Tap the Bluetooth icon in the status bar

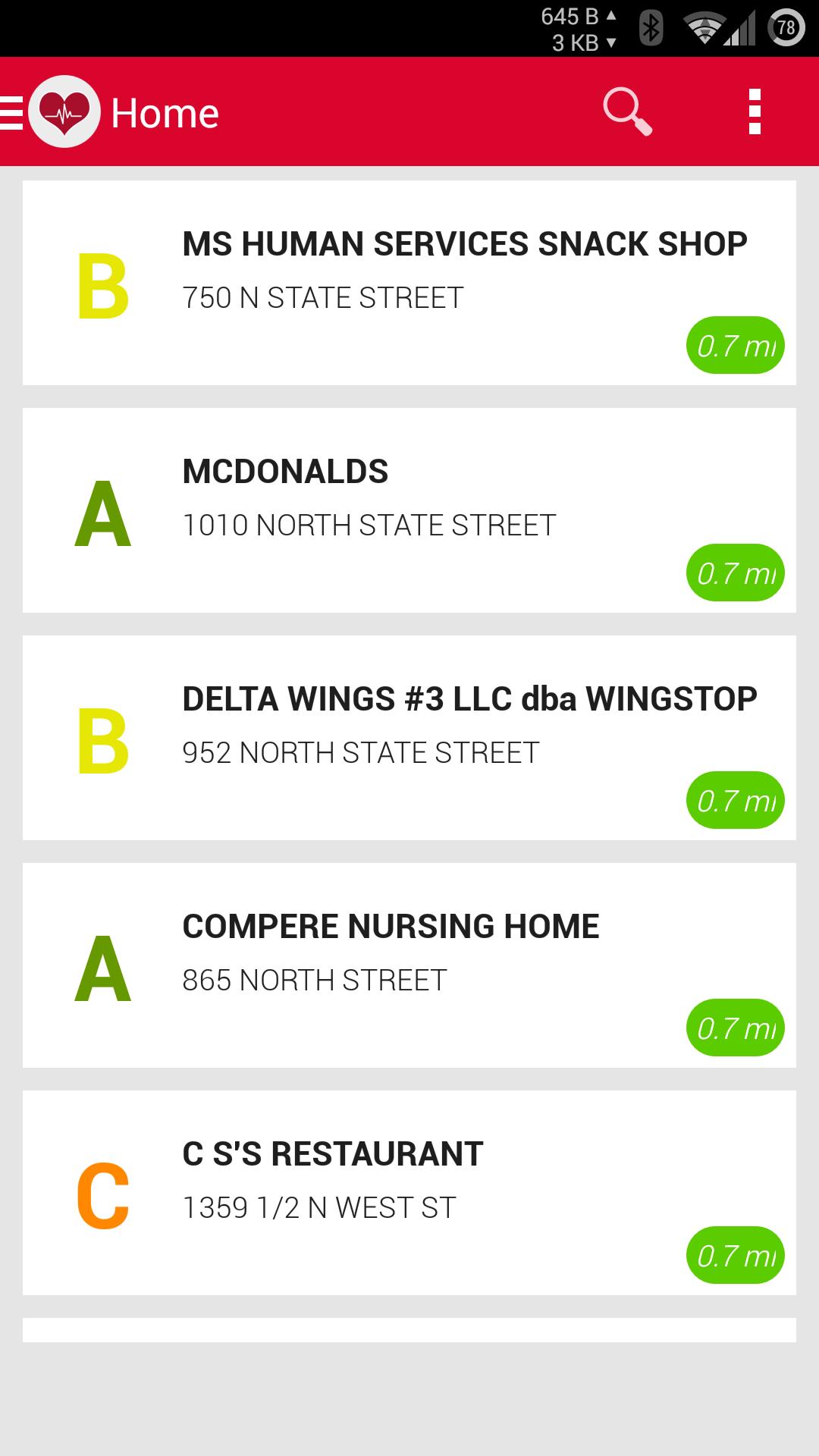[x=651, y=25]
